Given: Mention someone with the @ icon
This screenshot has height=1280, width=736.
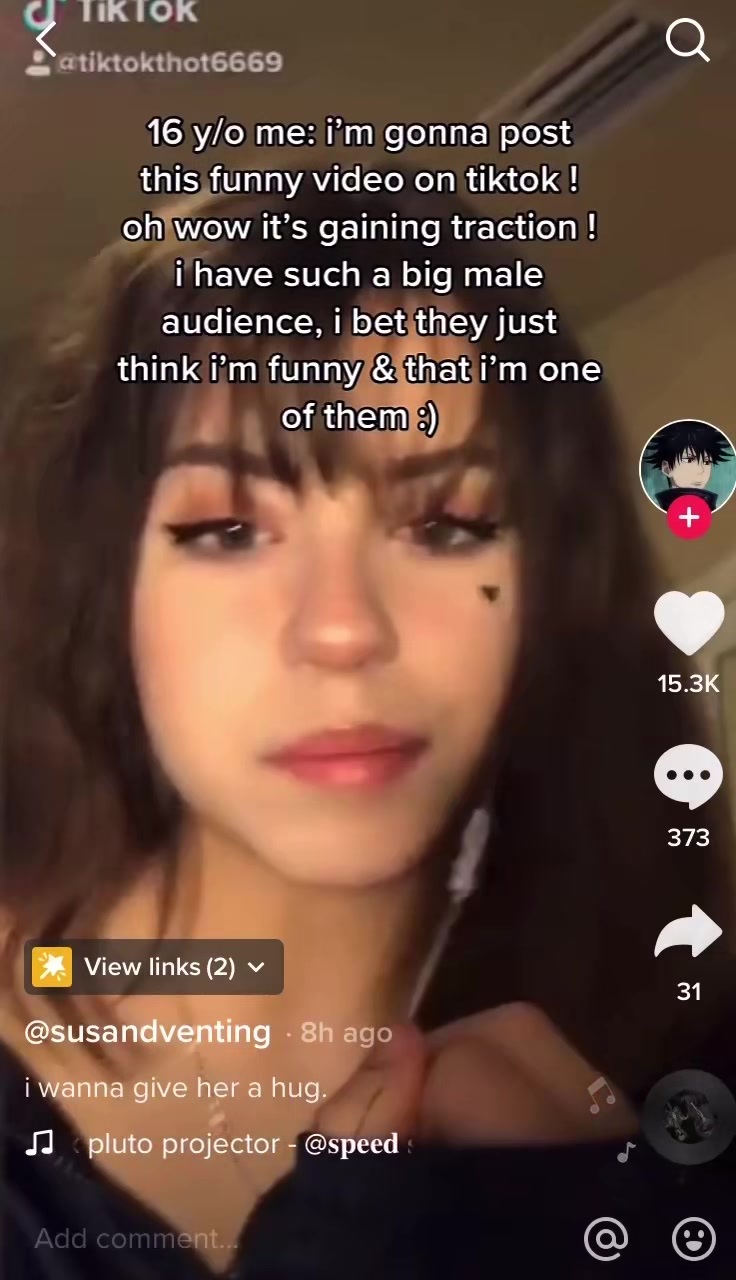Looking at the screenshot, I should 606,1239.
